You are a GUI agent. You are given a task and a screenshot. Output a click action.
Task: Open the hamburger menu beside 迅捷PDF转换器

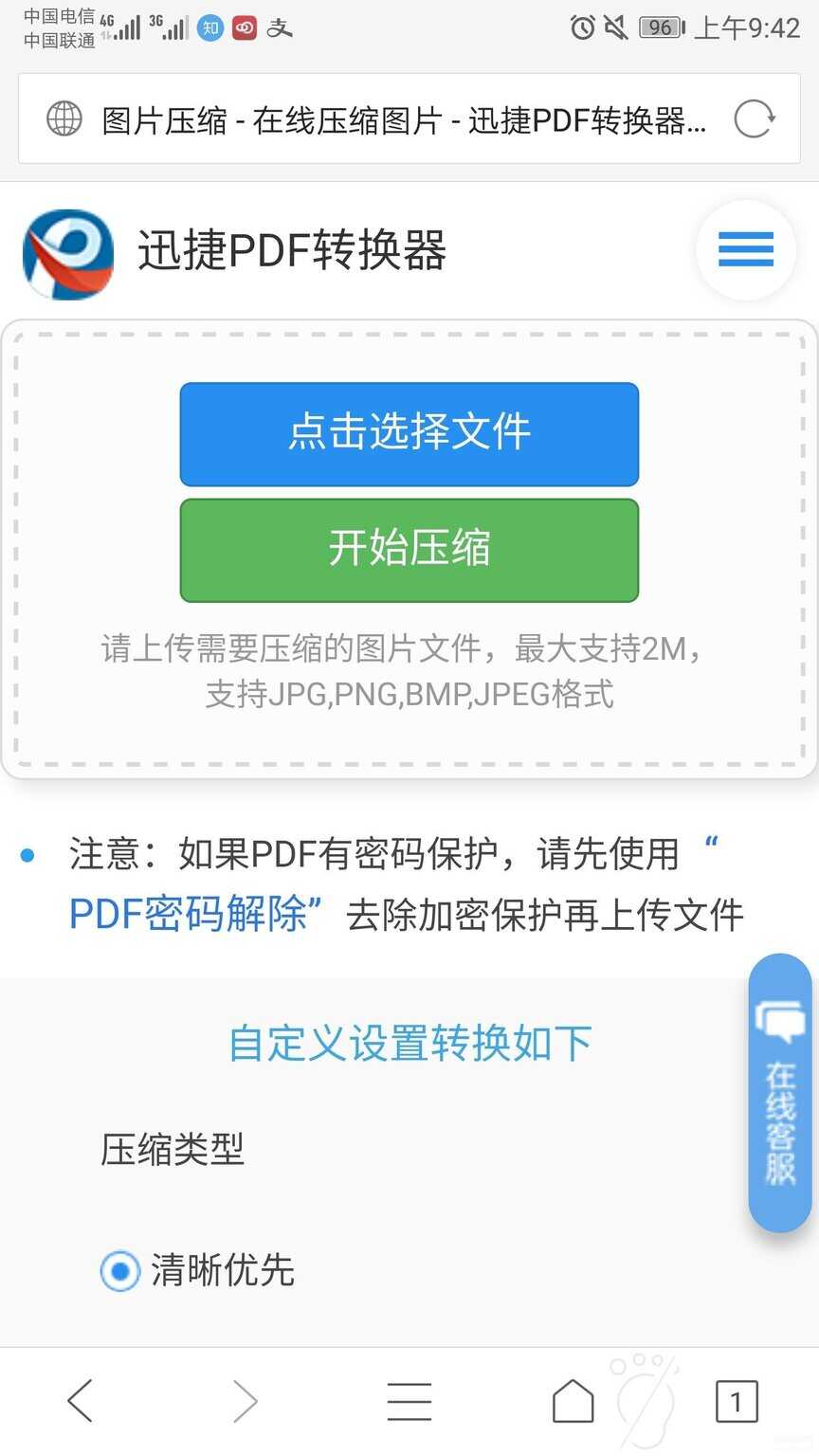[x=745, y=250]
